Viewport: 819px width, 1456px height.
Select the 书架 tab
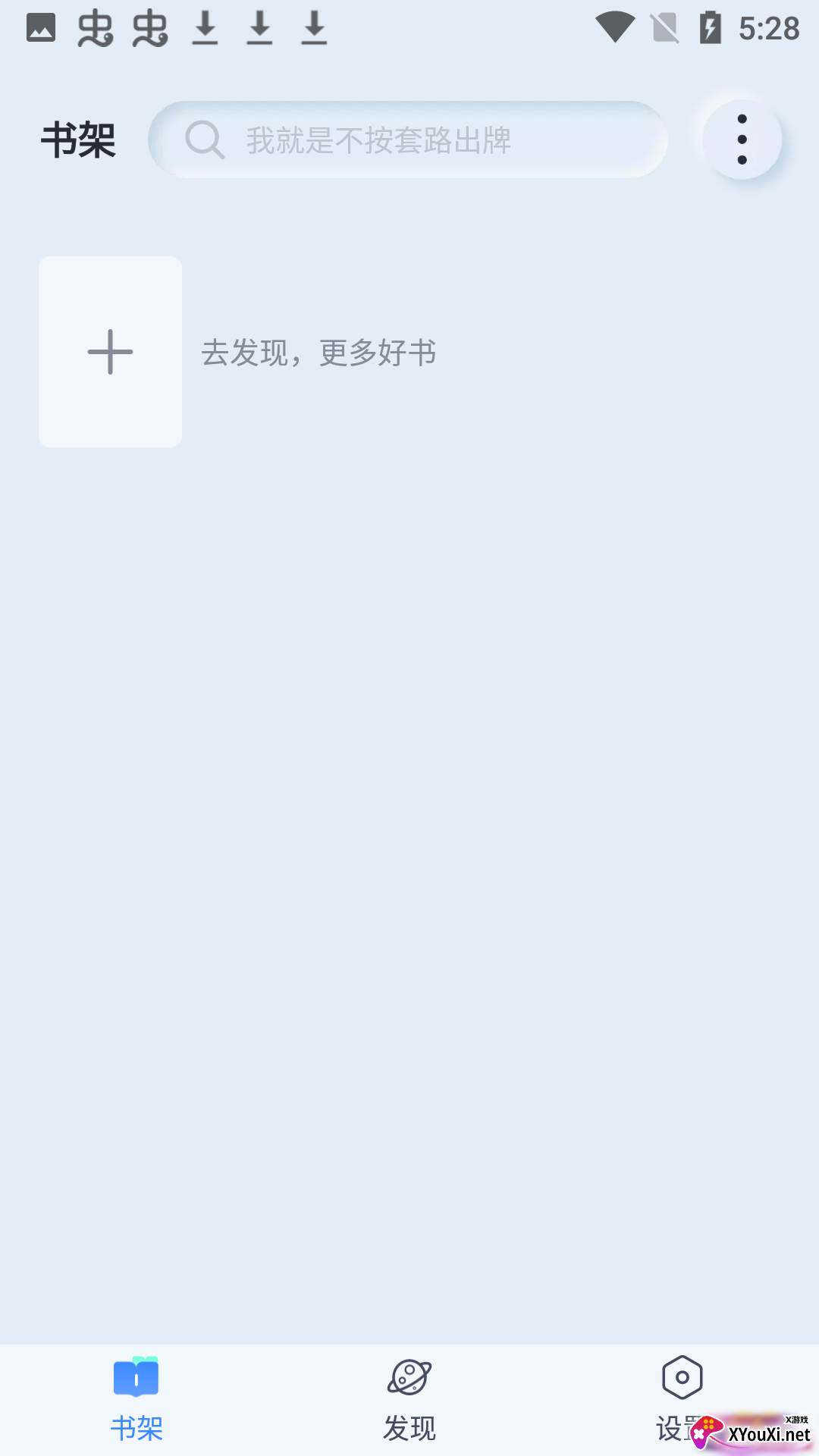(136, 1400)
